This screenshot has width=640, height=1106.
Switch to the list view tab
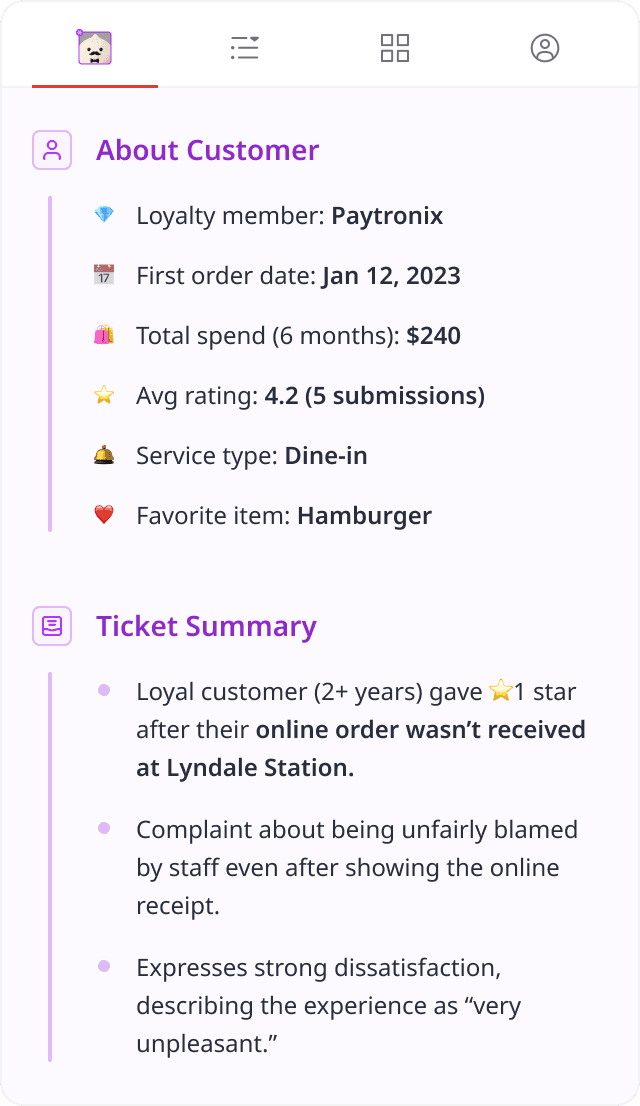(x=245, y=47)
